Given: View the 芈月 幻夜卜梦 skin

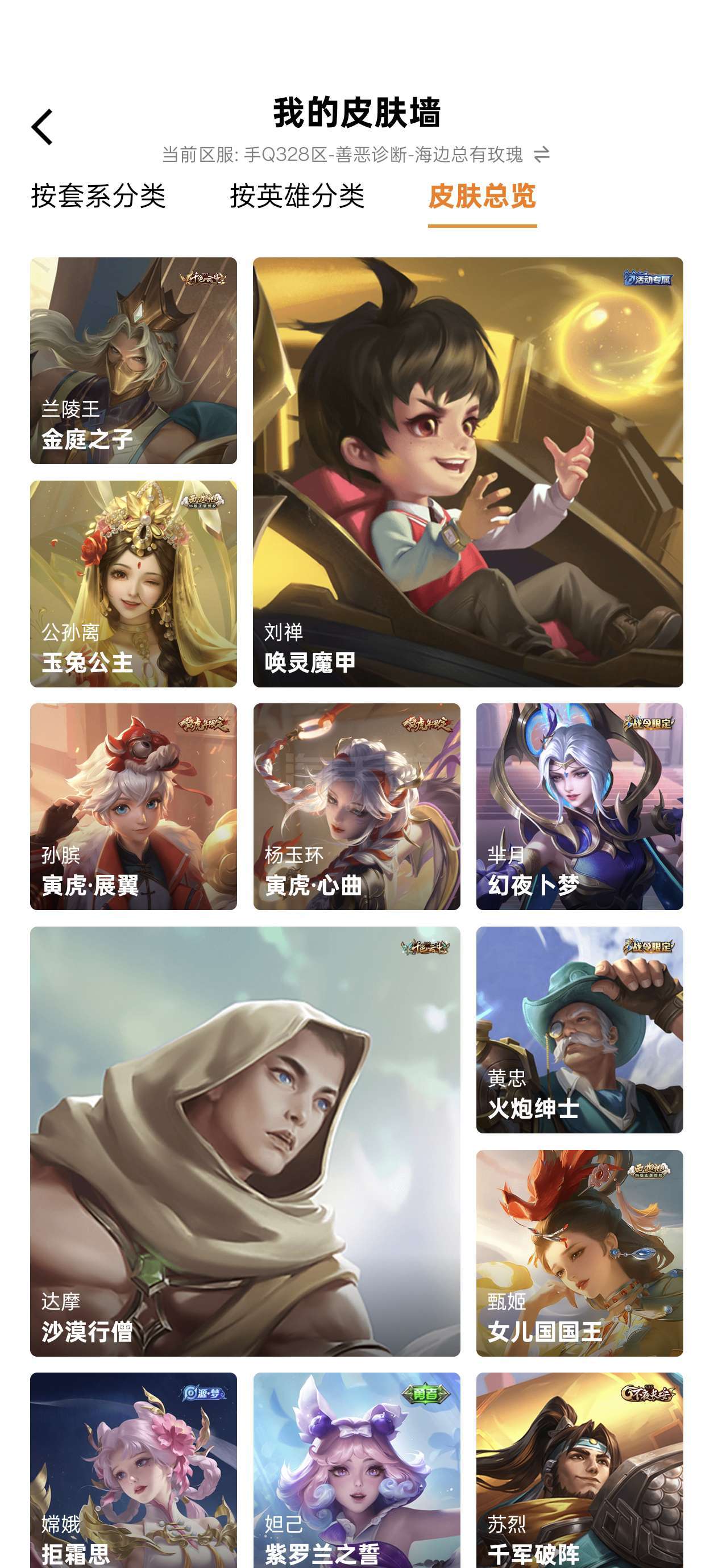Looking at the screenshot, I should tap(579, 807).
